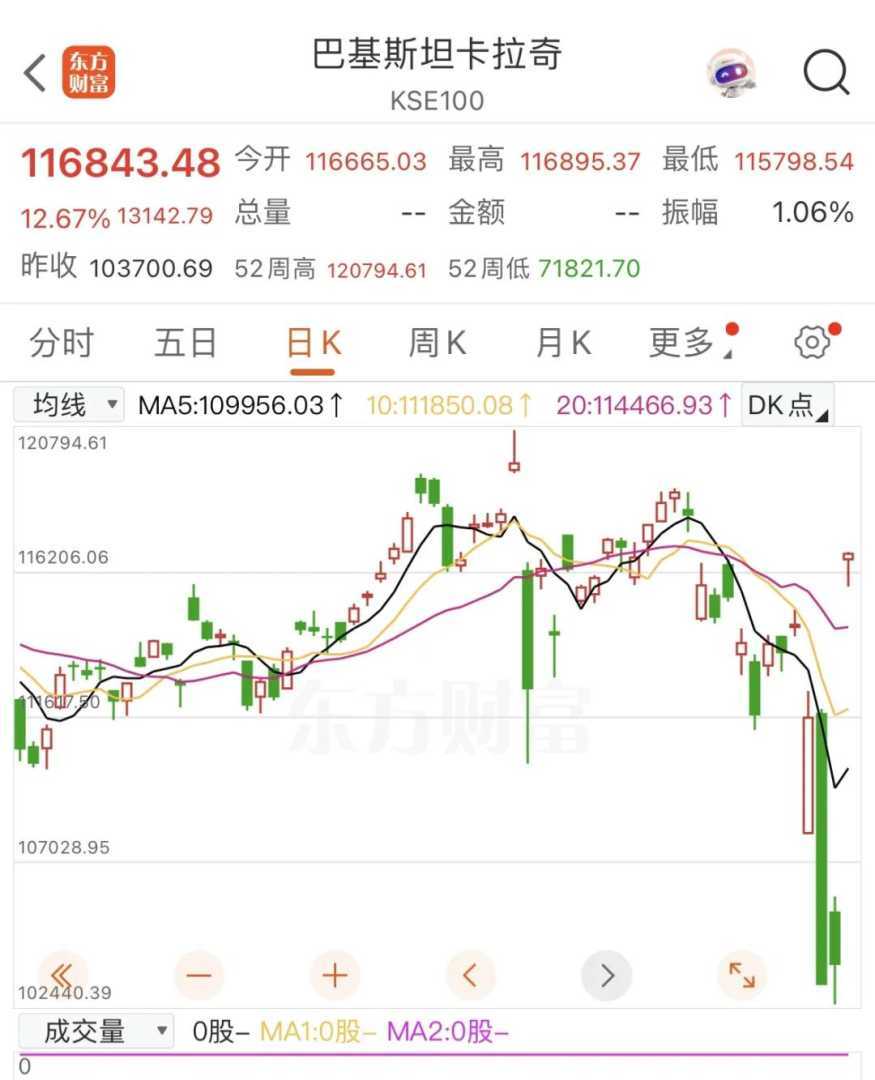Image resolution: width=875 pixels, height=1080 pixels.
Task: Tap the DK点 indicator button
Action: [788, 405]
